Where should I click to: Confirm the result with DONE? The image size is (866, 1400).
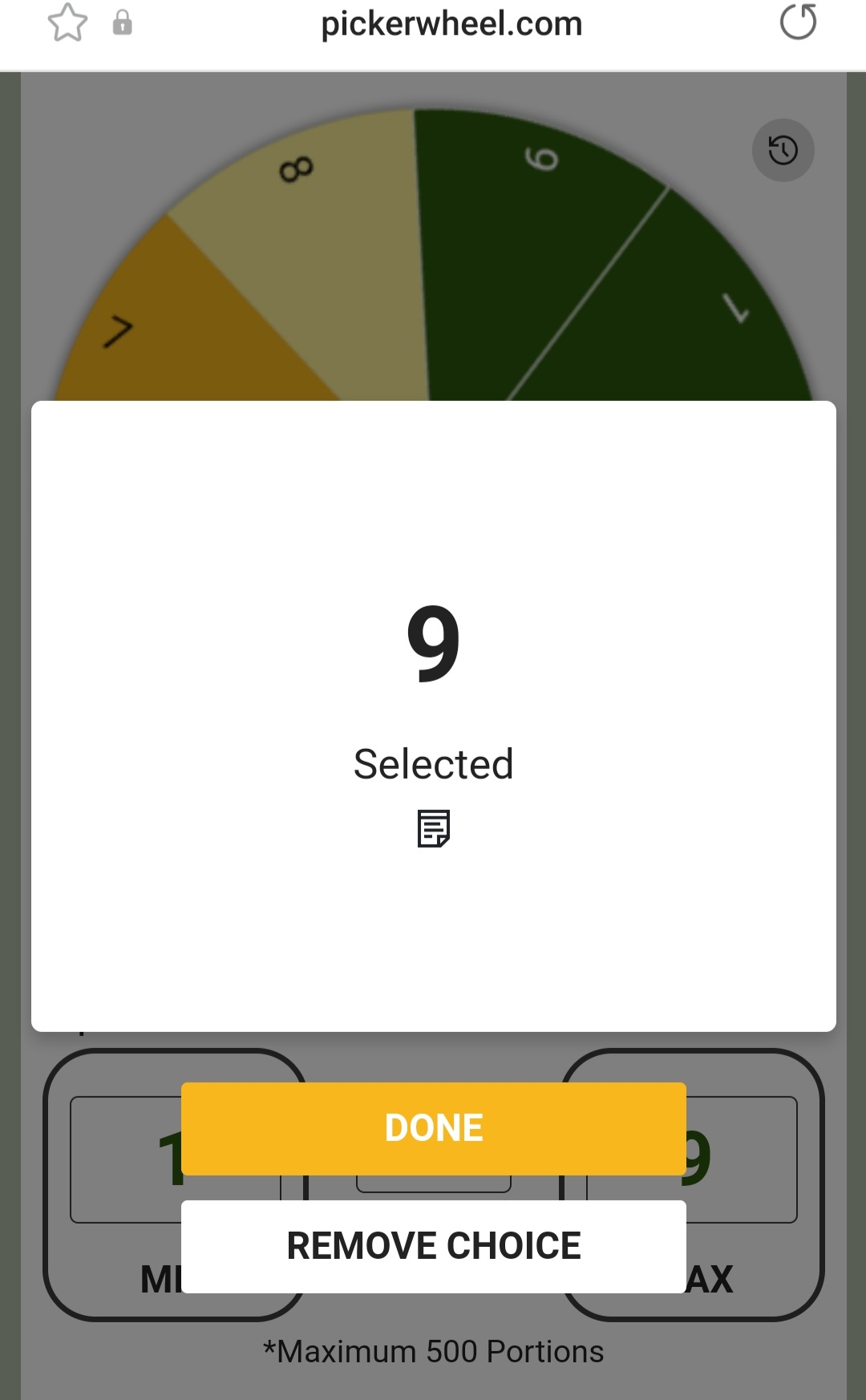(x=433, y=1128)
